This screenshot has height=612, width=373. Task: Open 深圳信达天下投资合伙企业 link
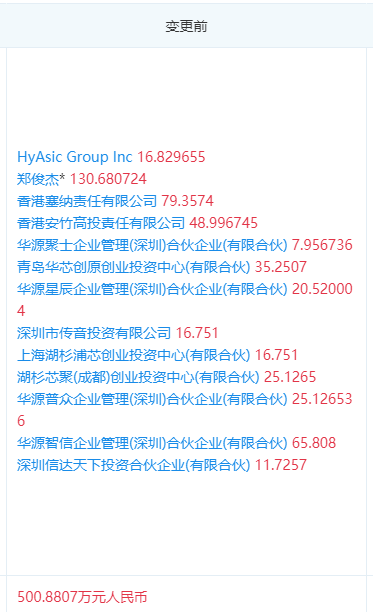click(x=133, y=465)
